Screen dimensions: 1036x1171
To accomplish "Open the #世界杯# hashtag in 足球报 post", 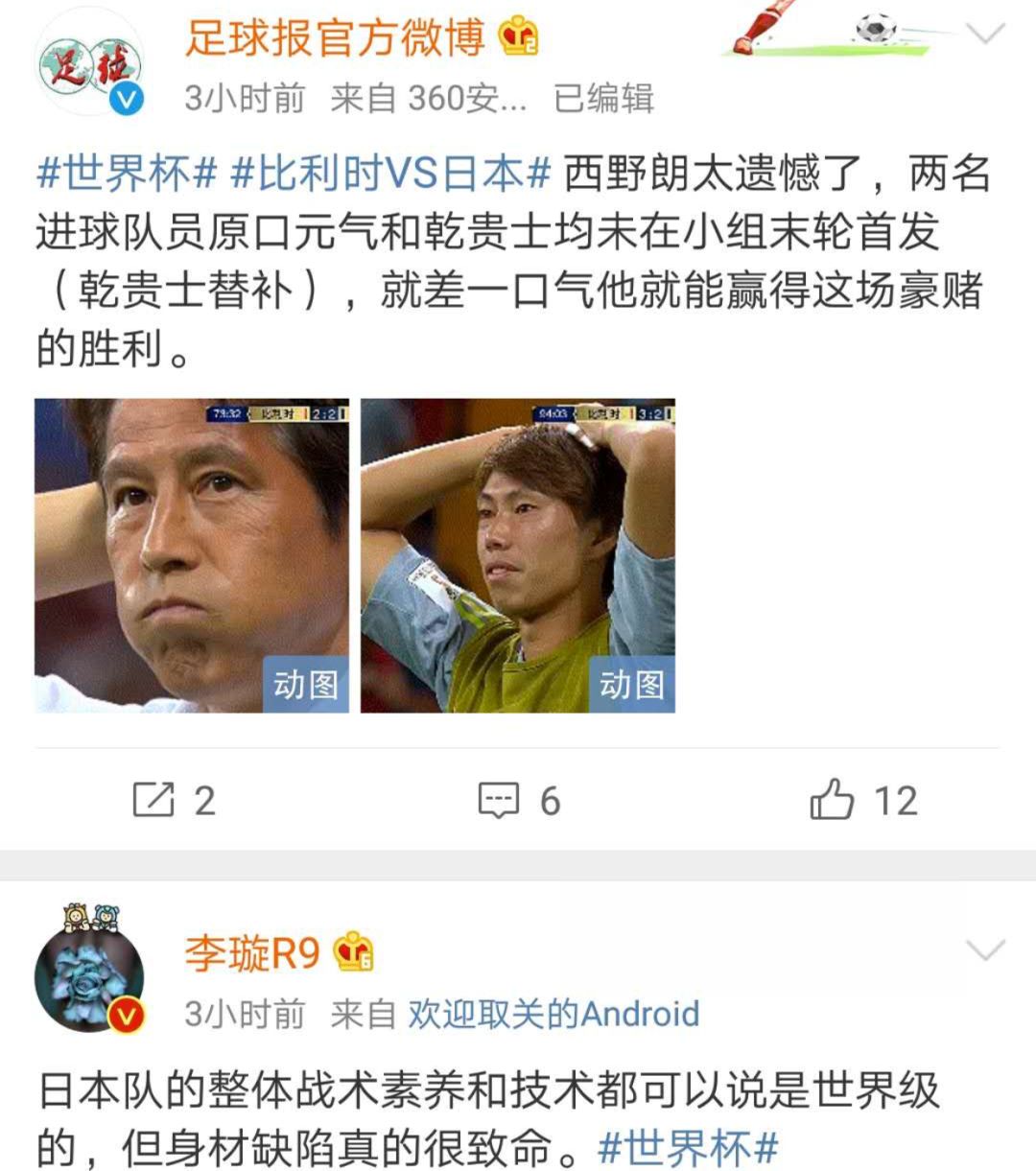I will (128, 175).
